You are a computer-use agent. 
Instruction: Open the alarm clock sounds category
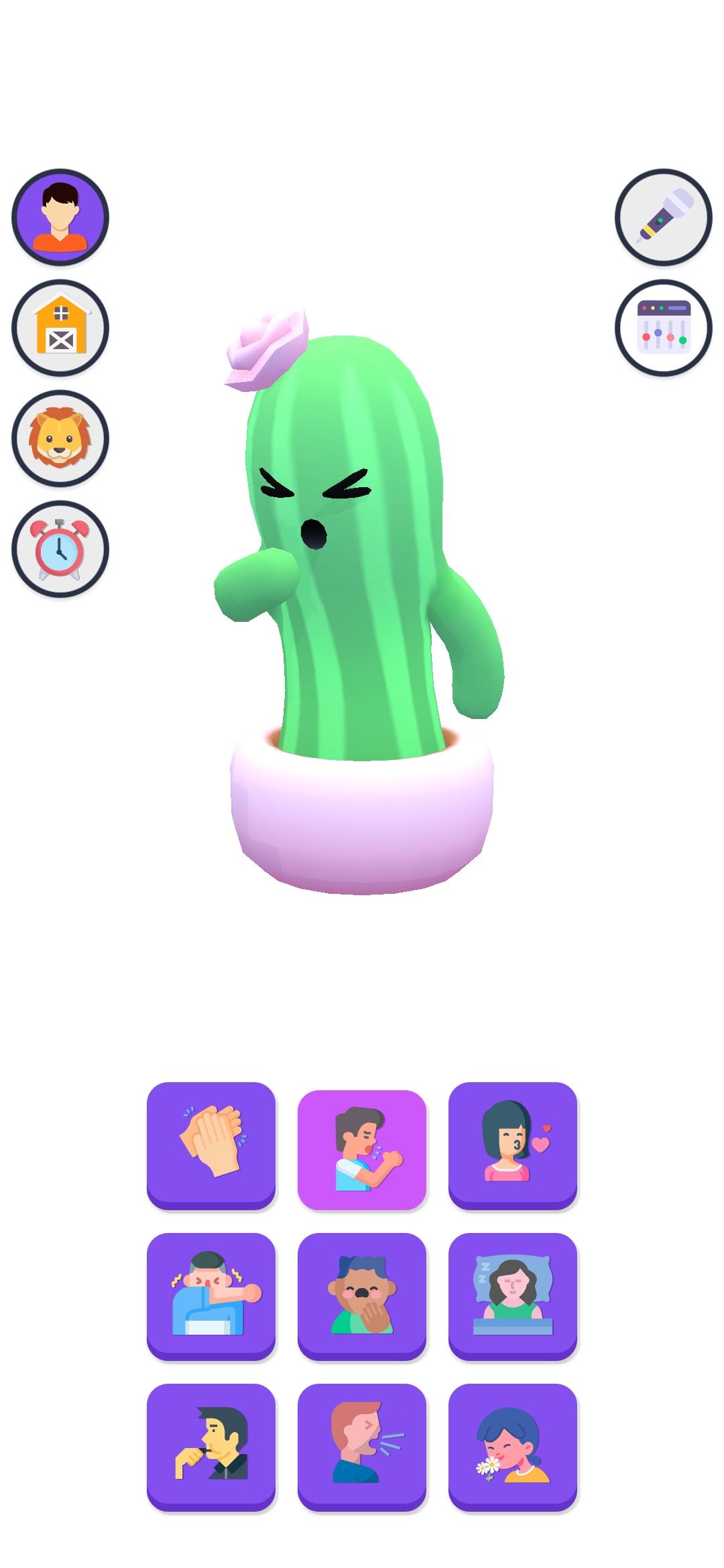[x=60, y=549]
